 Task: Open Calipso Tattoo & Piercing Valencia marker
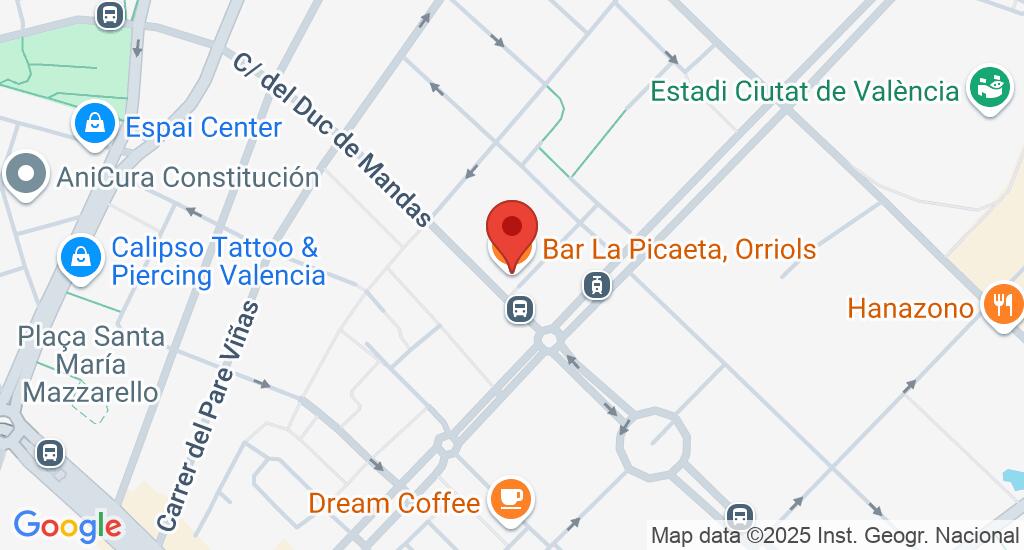click(79, 256)
